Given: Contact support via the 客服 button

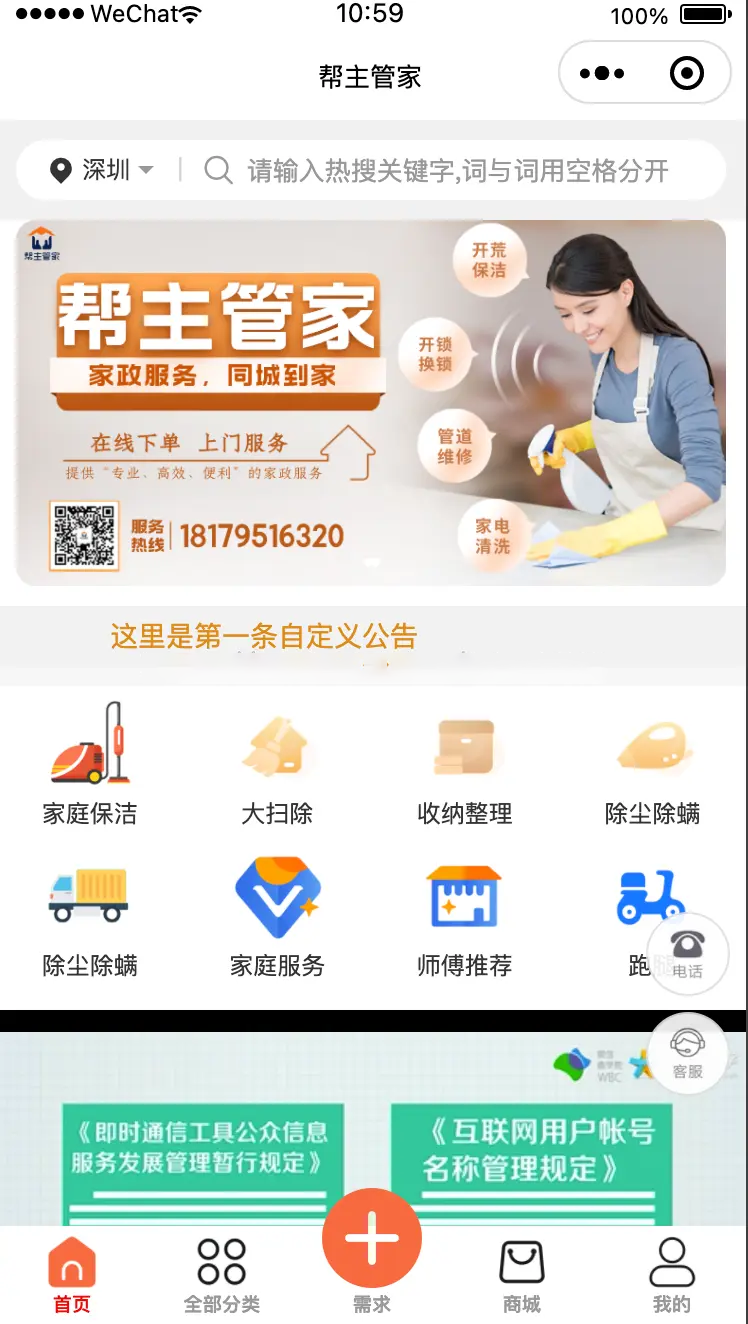Looking at the screenshot, I should click(x=687, y=1053).
